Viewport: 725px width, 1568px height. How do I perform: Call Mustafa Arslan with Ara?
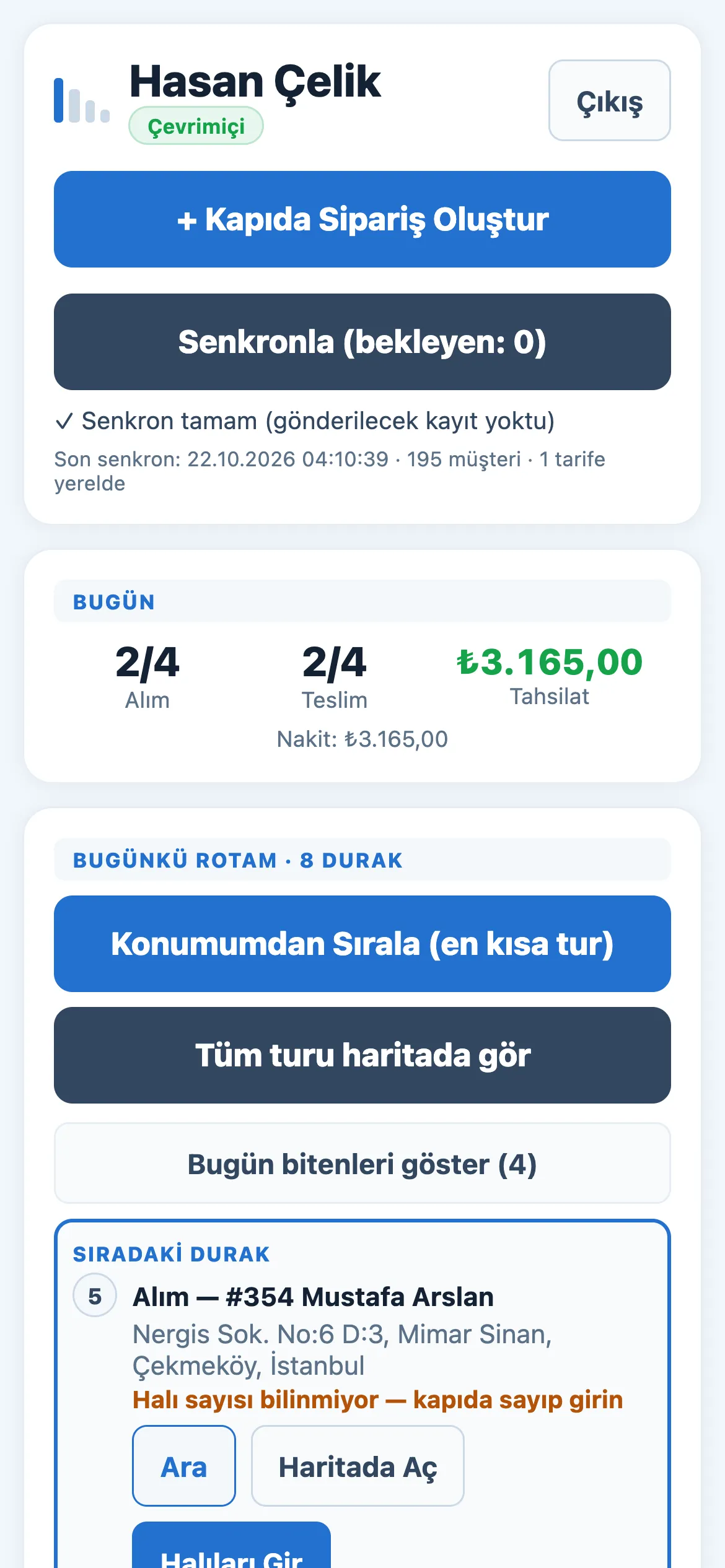(184, 1466)
